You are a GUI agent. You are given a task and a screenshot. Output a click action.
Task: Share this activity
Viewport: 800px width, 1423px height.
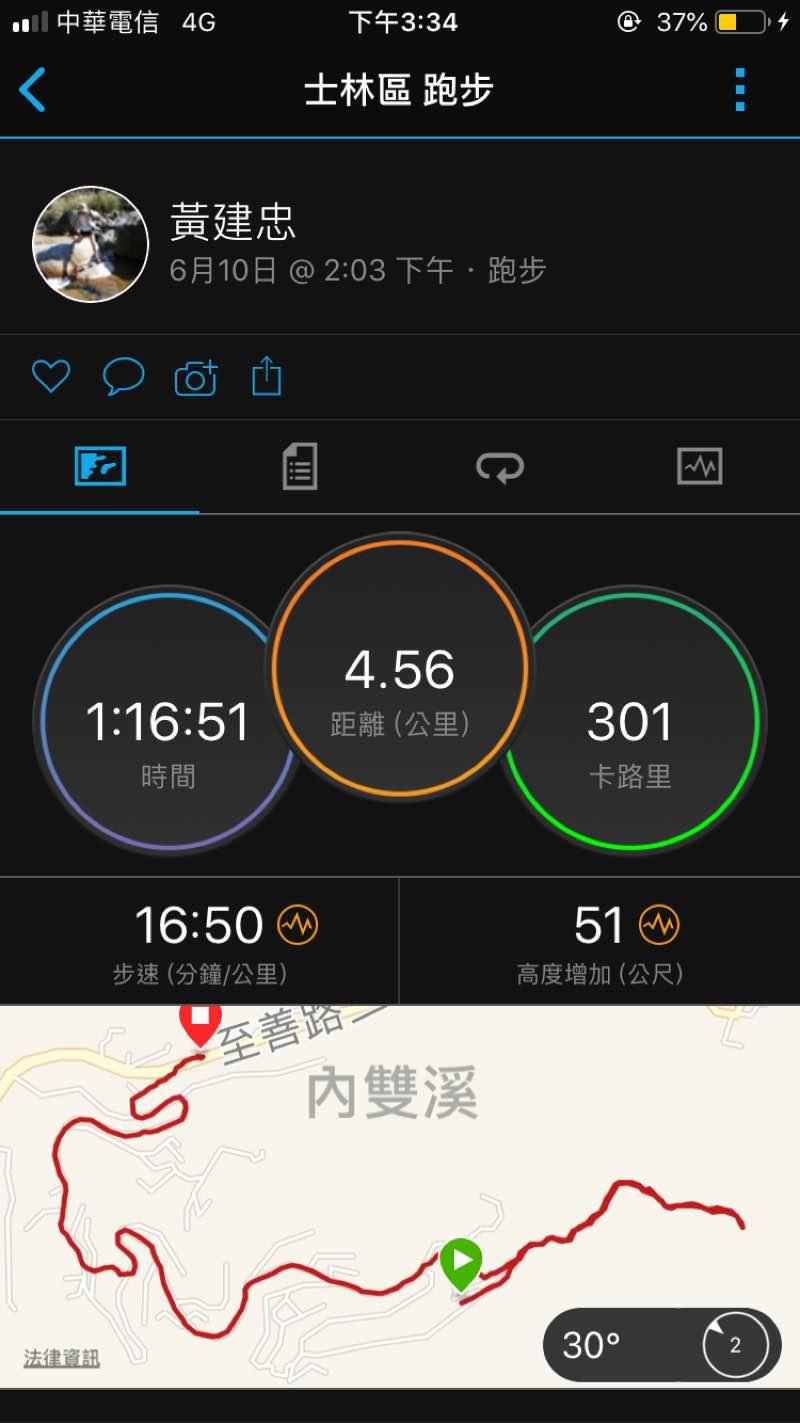coord(266,377)
